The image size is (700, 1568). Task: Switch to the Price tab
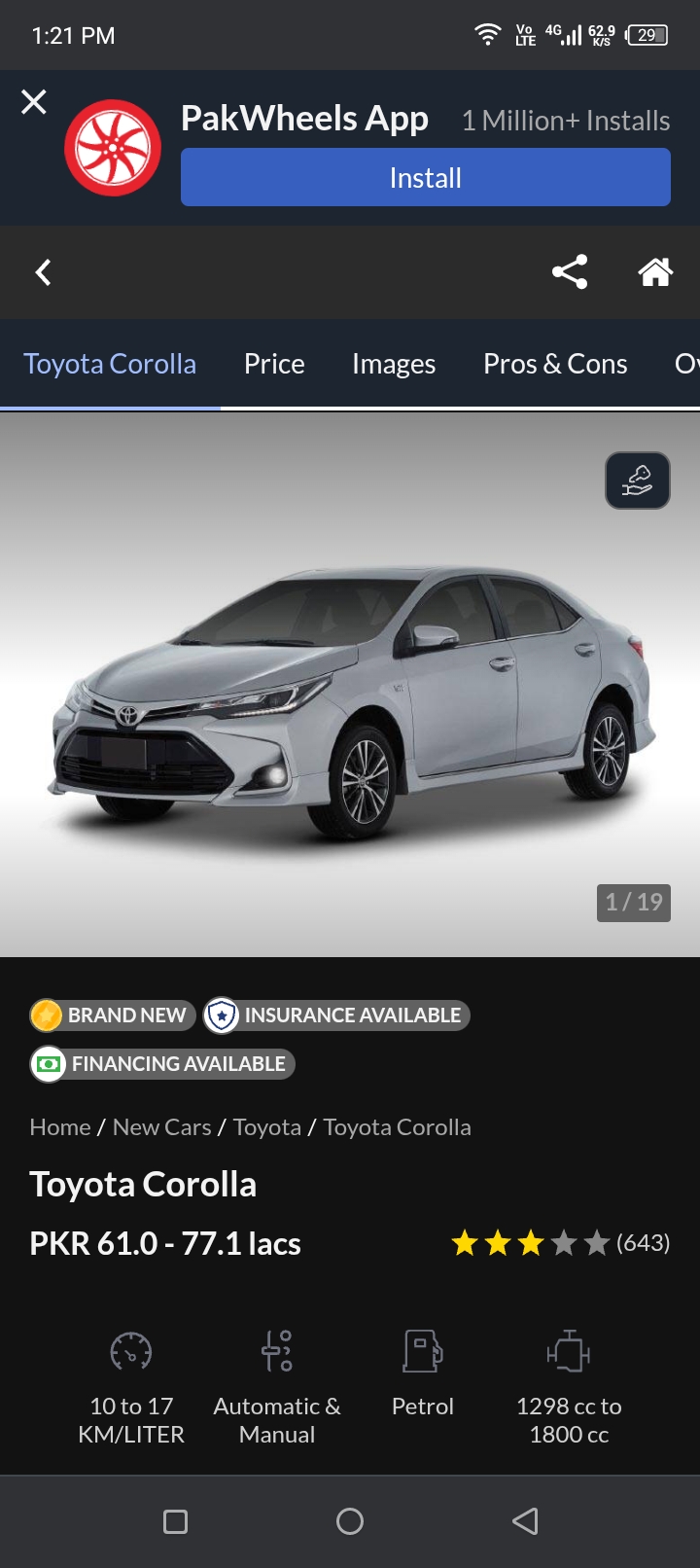point(274,364)
